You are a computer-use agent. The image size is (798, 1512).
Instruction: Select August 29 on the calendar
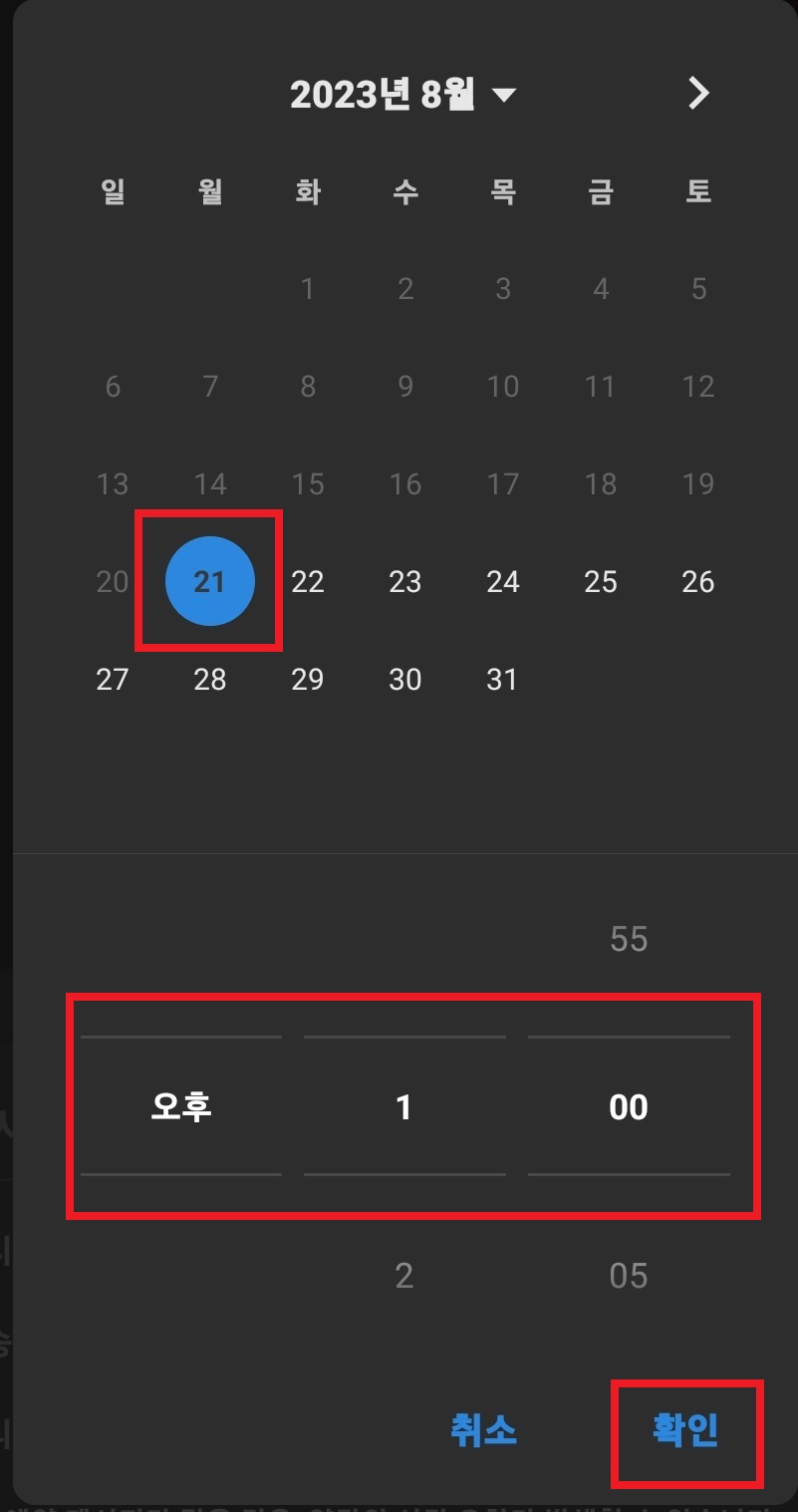point(307,679)
